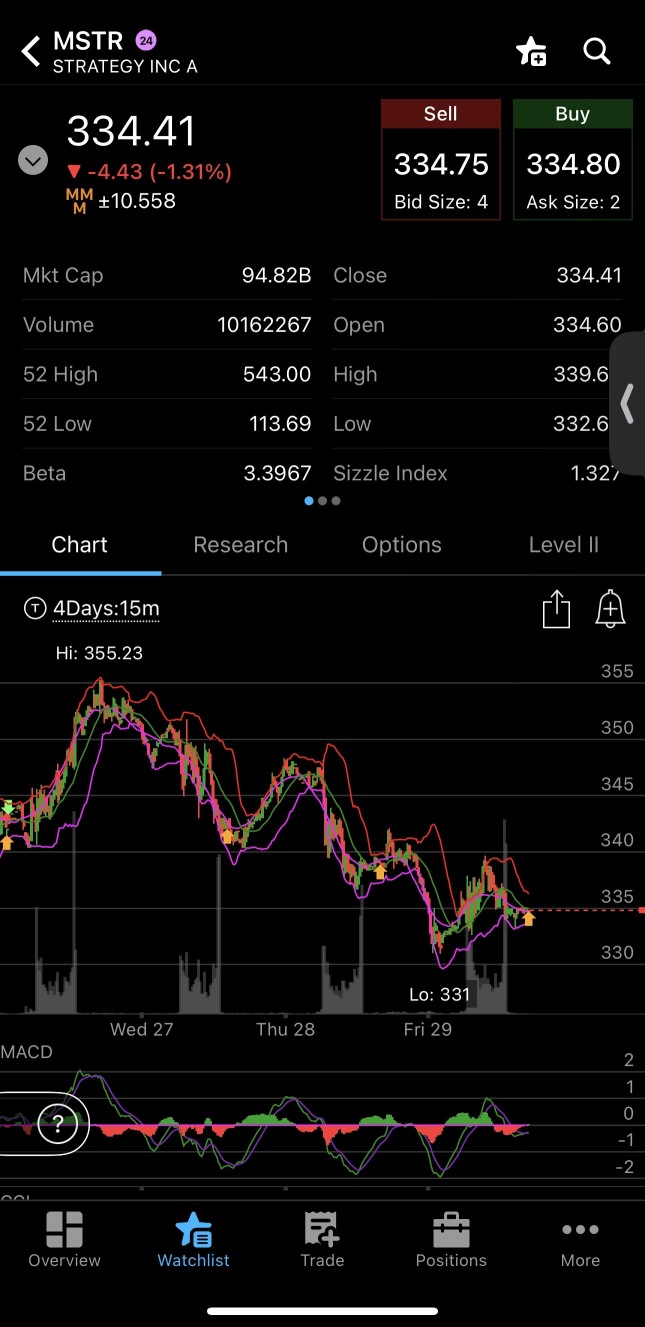Tap the Sell button at 334.75
Screen dimensions: 645x1327
click(441, 160)
